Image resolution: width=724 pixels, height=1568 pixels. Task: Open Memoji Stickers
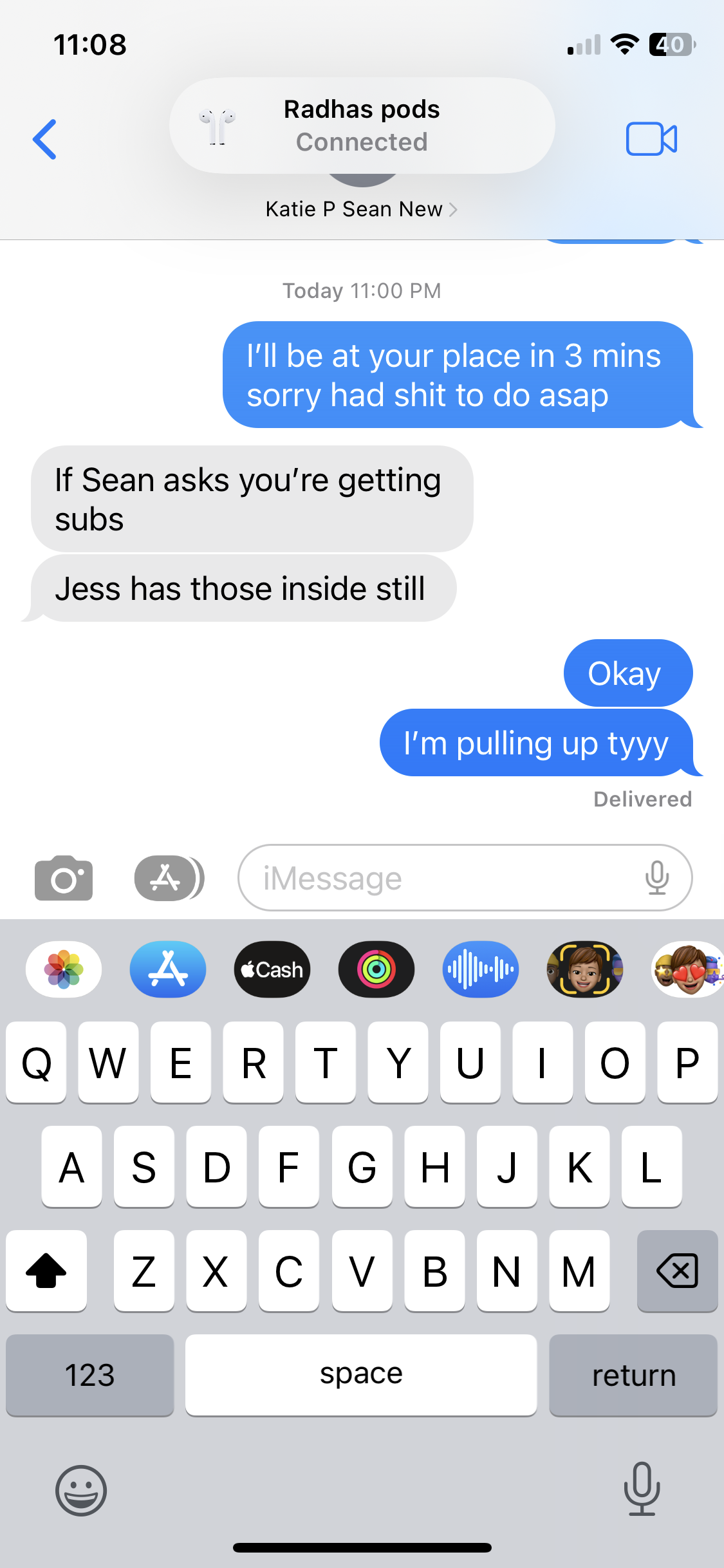coord(687,969)
